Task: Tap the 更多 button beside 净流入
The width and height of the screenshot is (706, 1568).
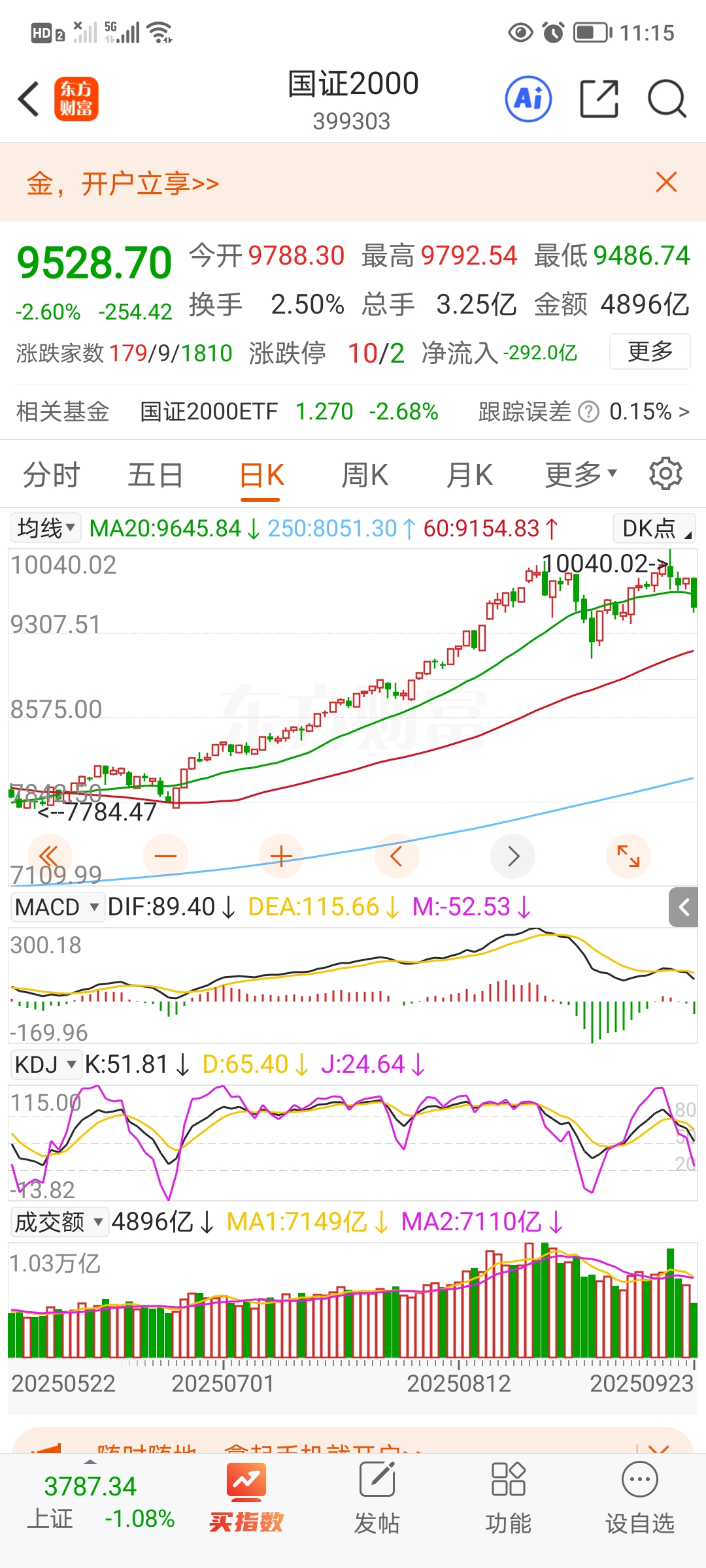Action: [x=650, y=351]
